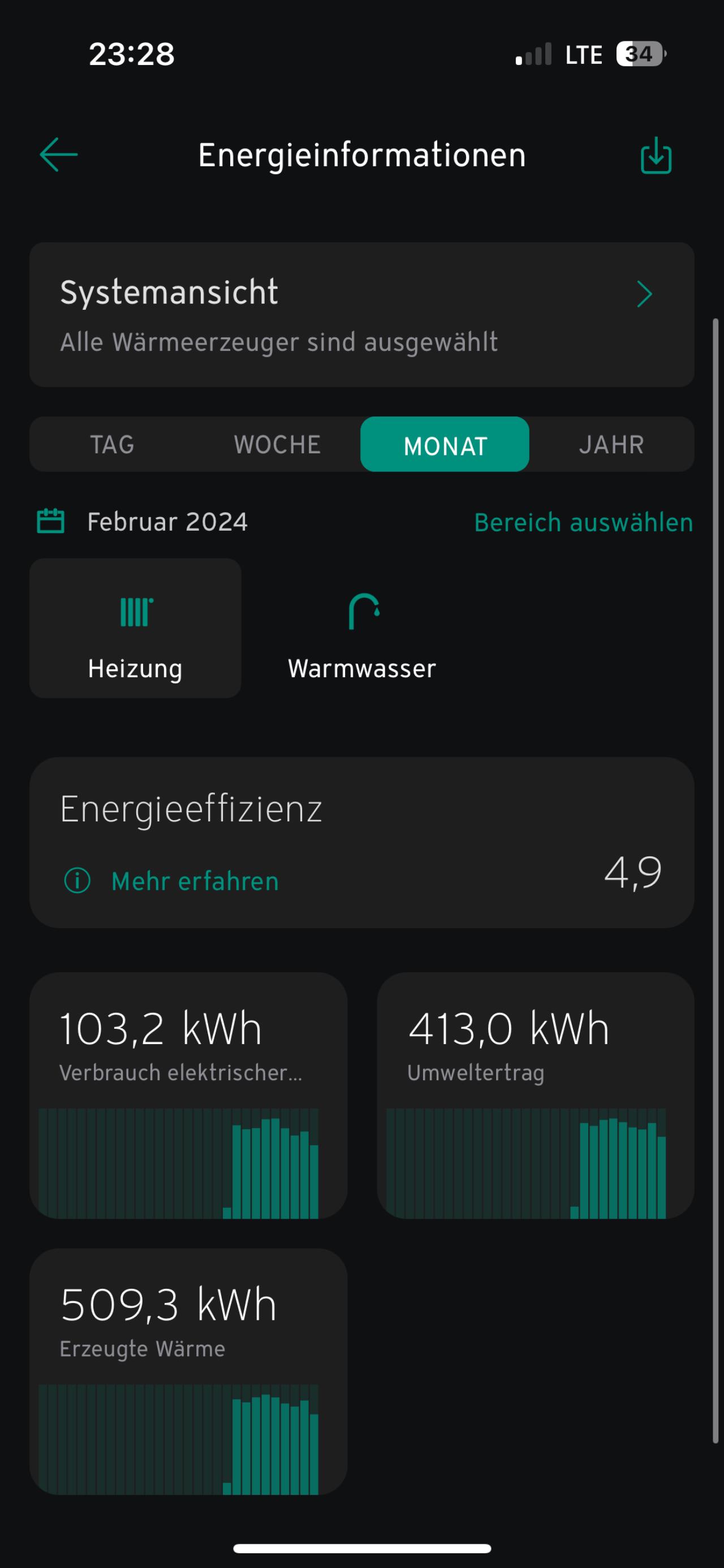The height and width of the screenshot is (1568, 724).
Task: Tap Bereich auswählen link
Action: click(x=583, y=522)
